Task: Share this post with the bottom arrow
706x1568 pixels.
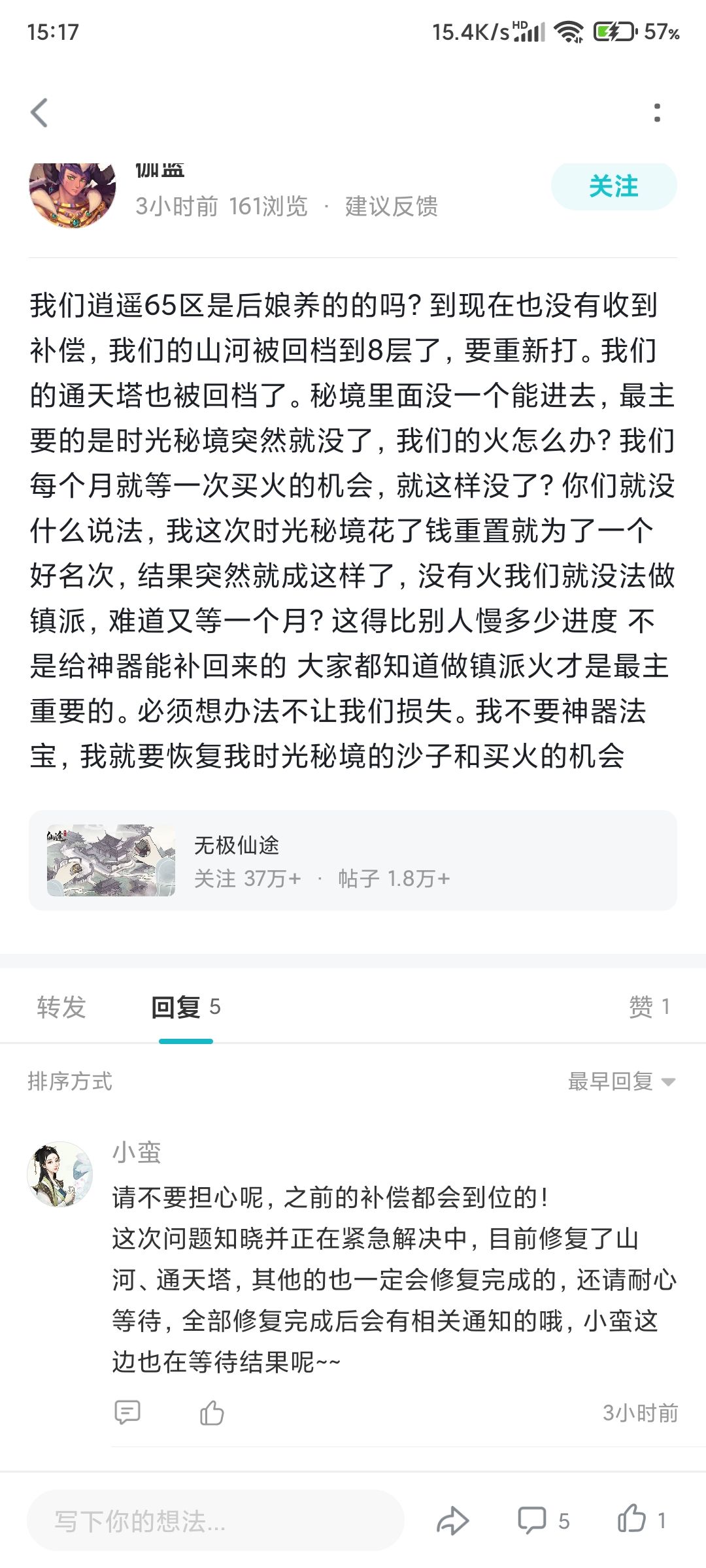Action: click(x=452, y=1520)
